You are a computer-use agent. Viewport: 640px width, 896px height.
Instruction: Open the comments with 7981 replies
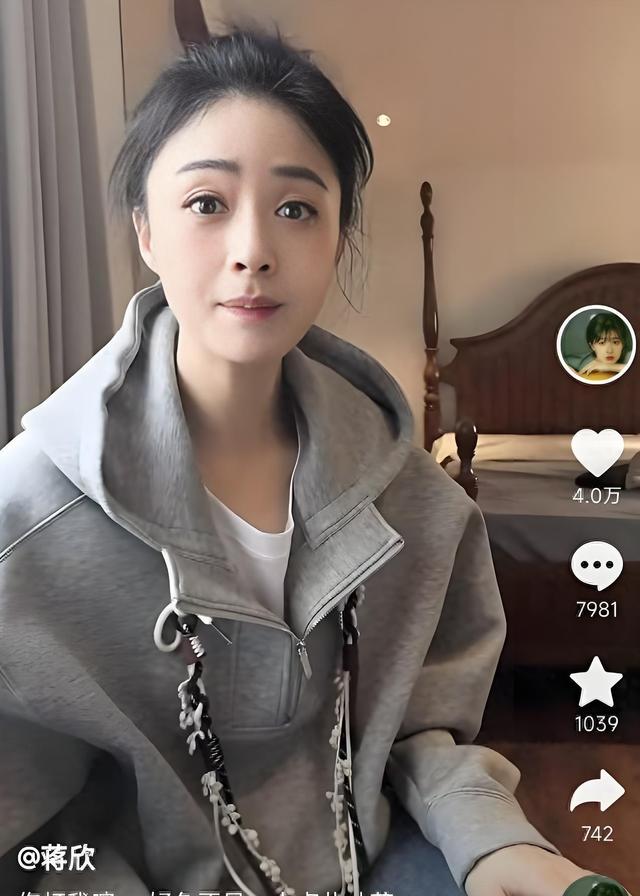(597, 566)
